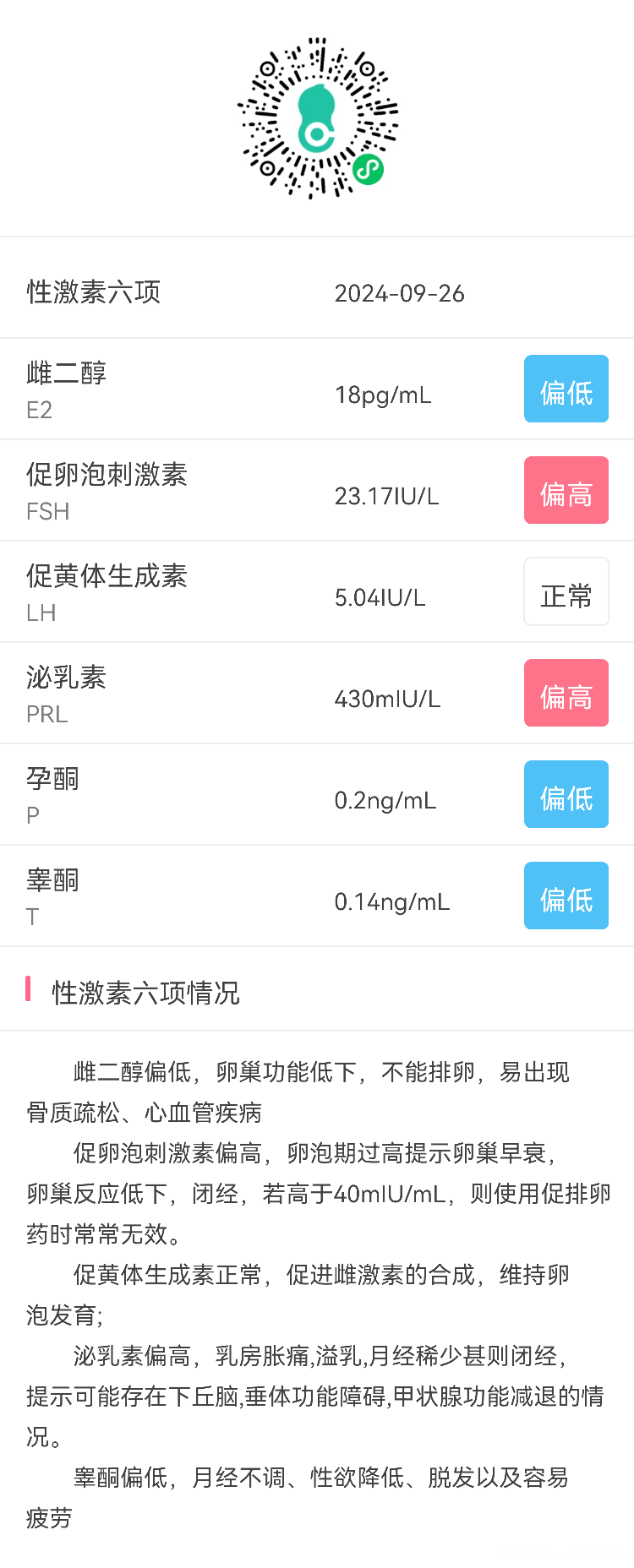Viewport: 634px width, 1568px height.
Task: Click the value 430mIU/L for 泌乳素
Action: (387, 700)
